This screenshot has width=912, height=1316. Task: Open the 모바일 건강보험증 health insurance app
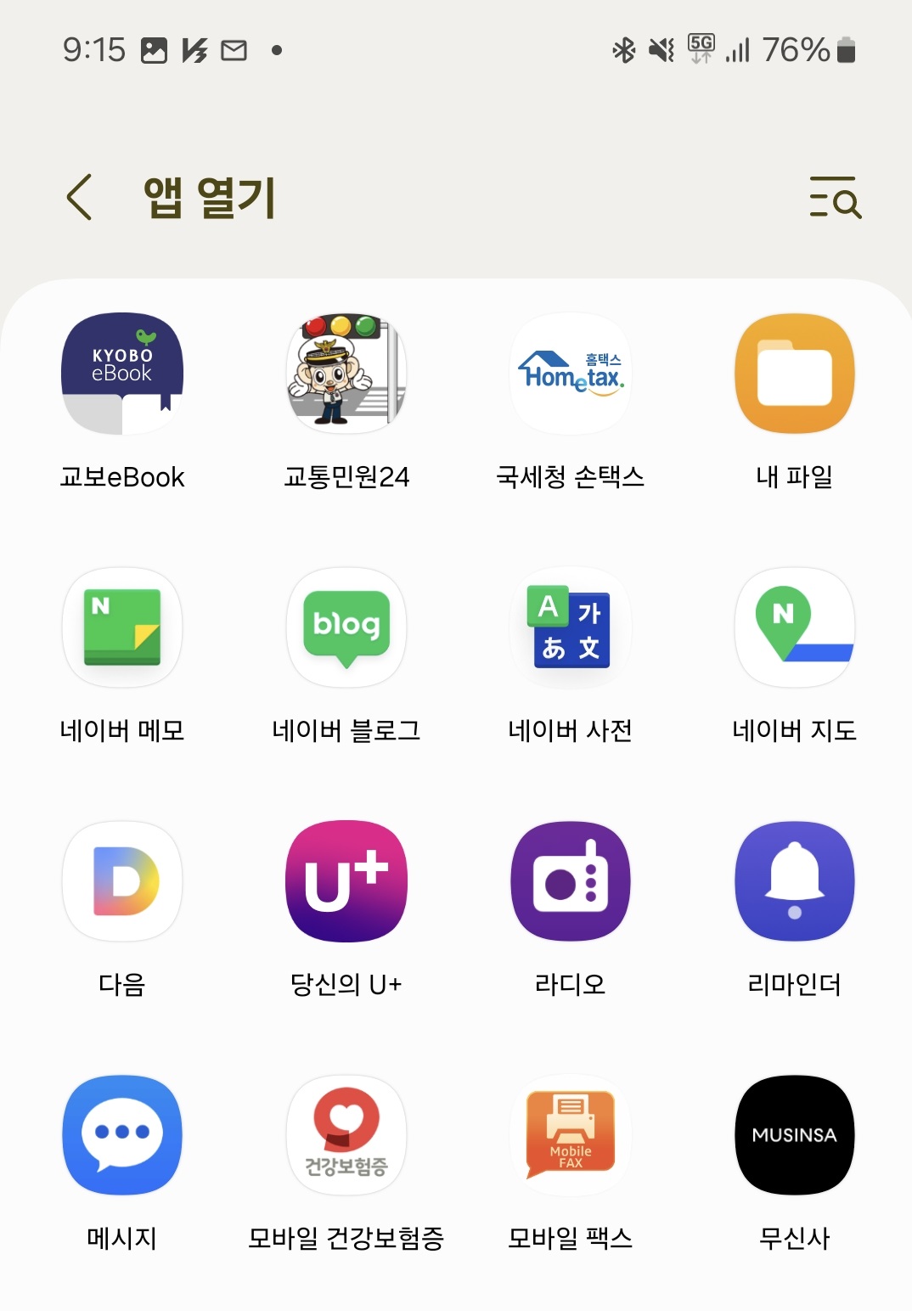click(346, 1135)
